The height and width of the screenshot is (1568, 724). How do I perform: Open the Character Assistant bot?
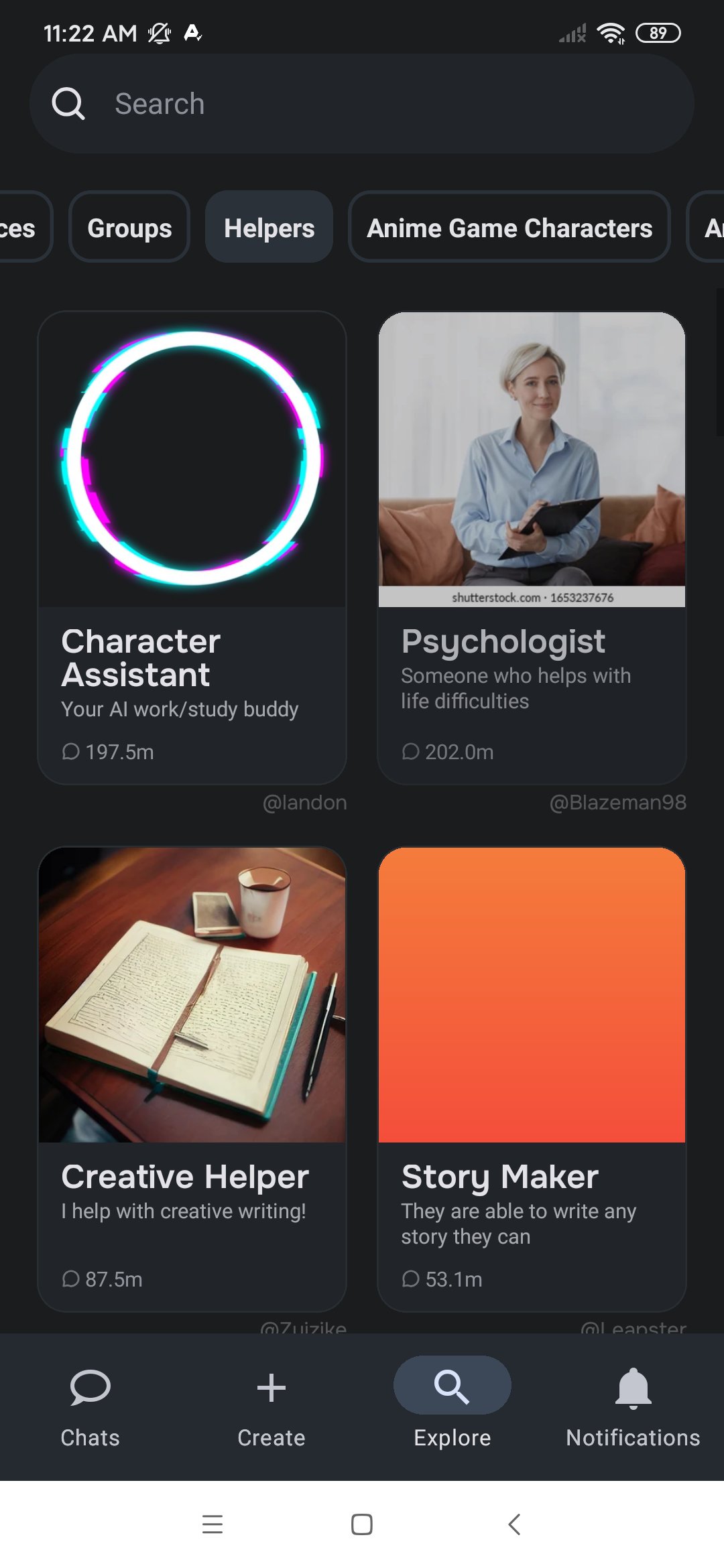point(192,546)
